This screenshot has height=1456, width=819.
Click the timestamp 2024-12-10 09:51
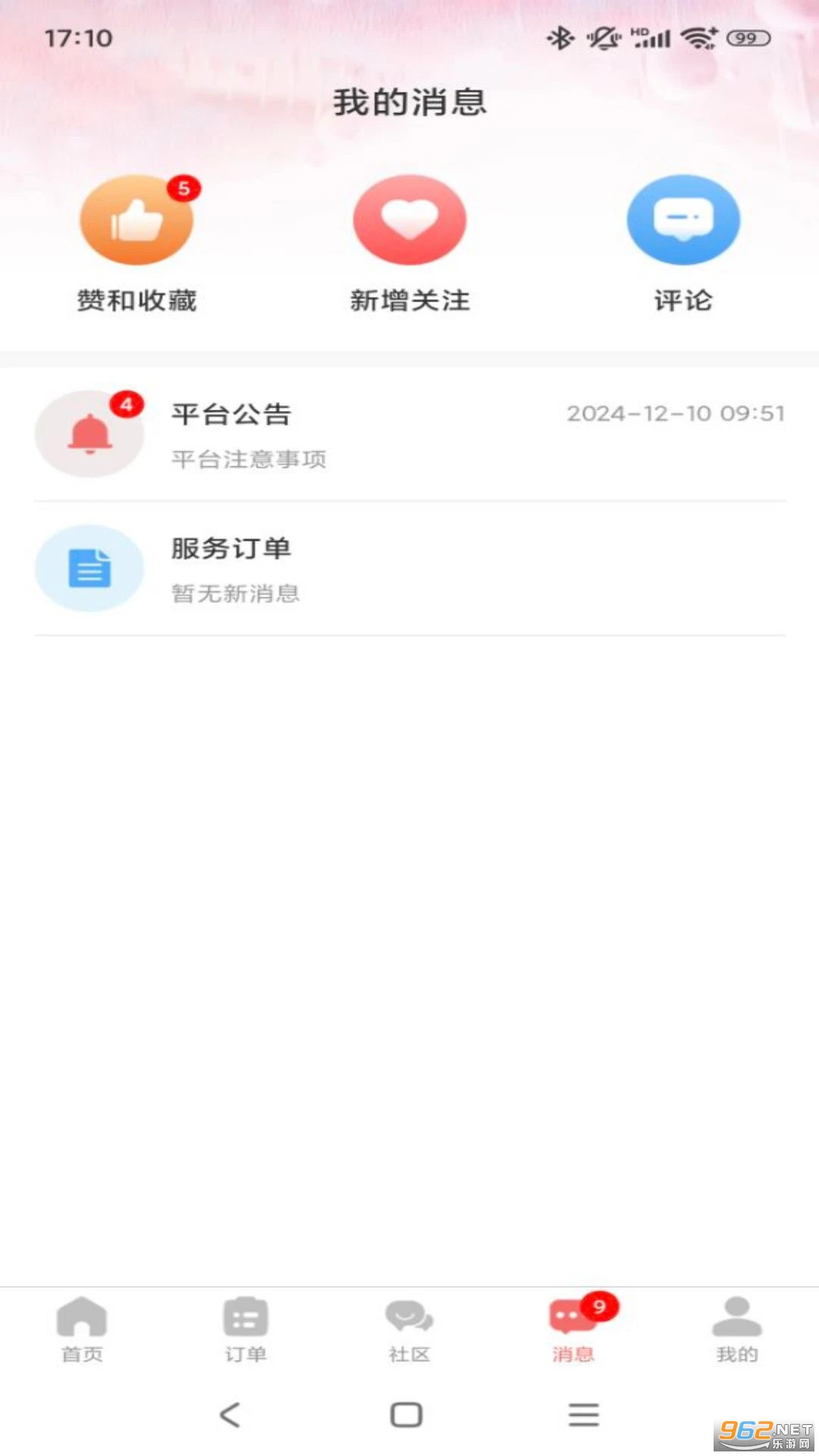pos(674,414)
